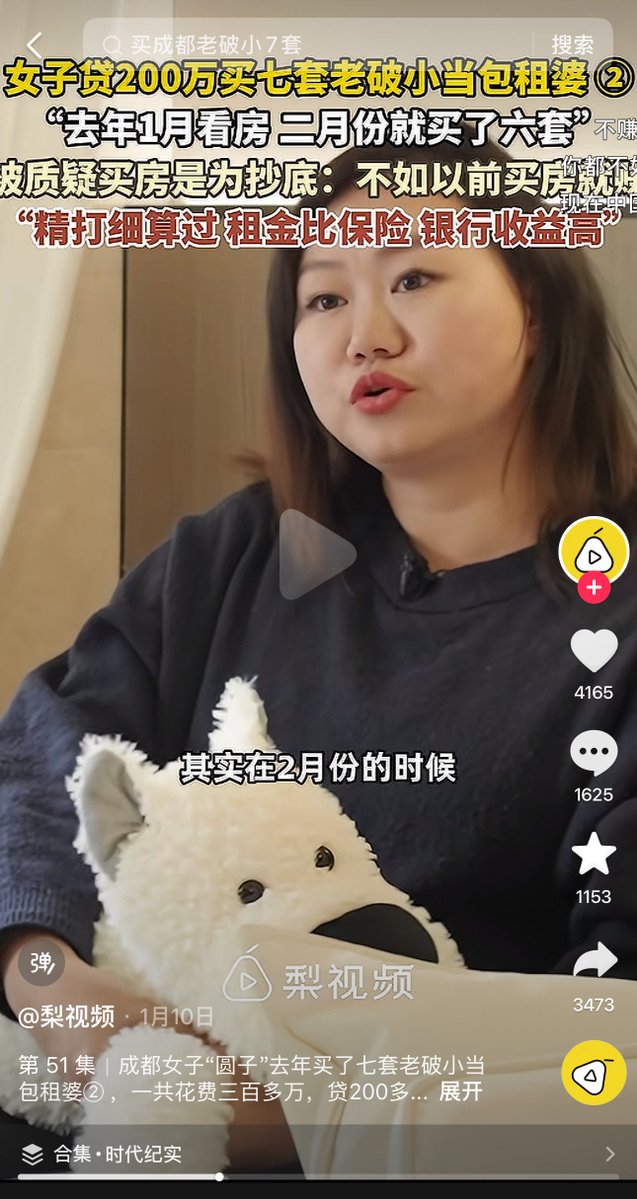637x1199 pixels.
Task: Expand the description with 展开
Action: click(461, 1091)
